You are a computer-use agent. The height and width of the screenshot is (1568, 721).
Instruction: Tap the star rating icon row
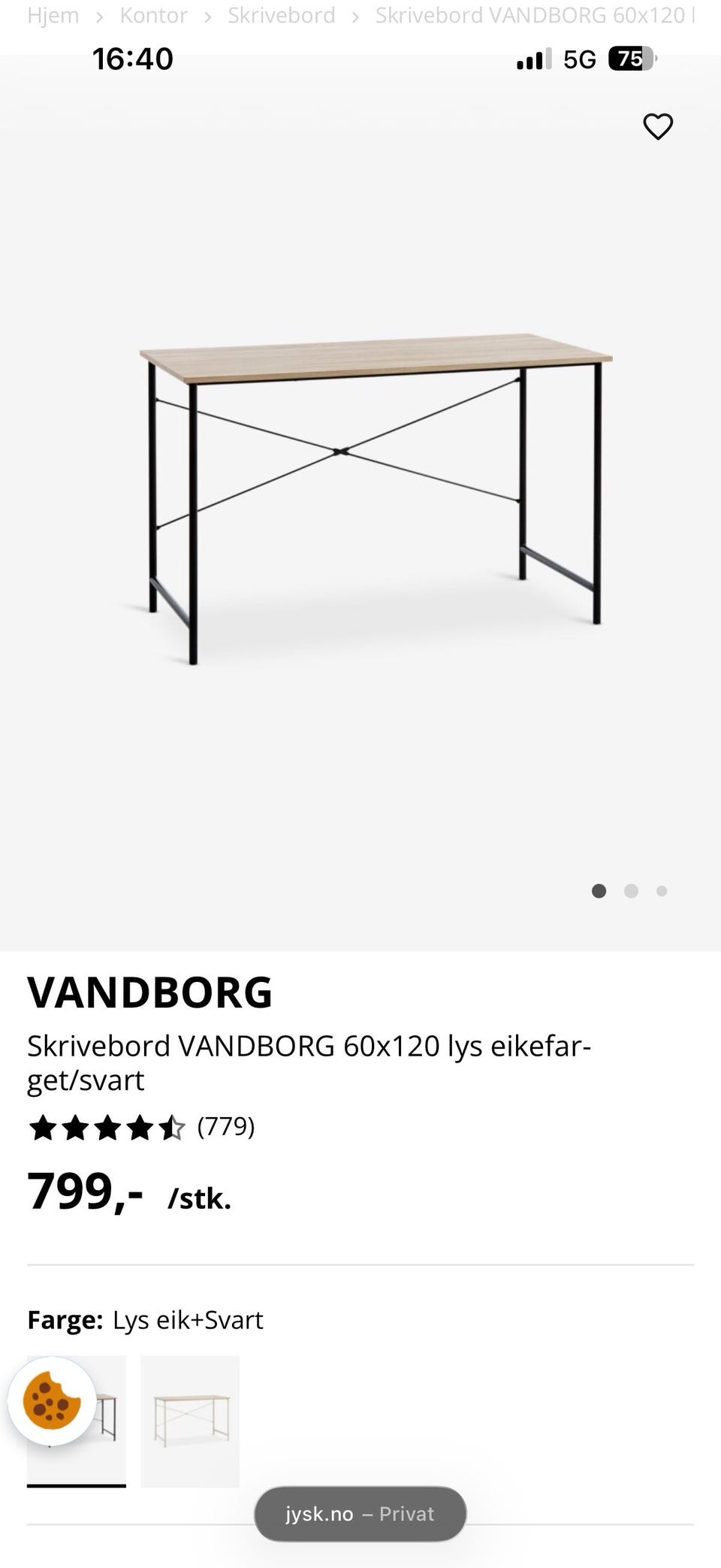point(105,1126)
